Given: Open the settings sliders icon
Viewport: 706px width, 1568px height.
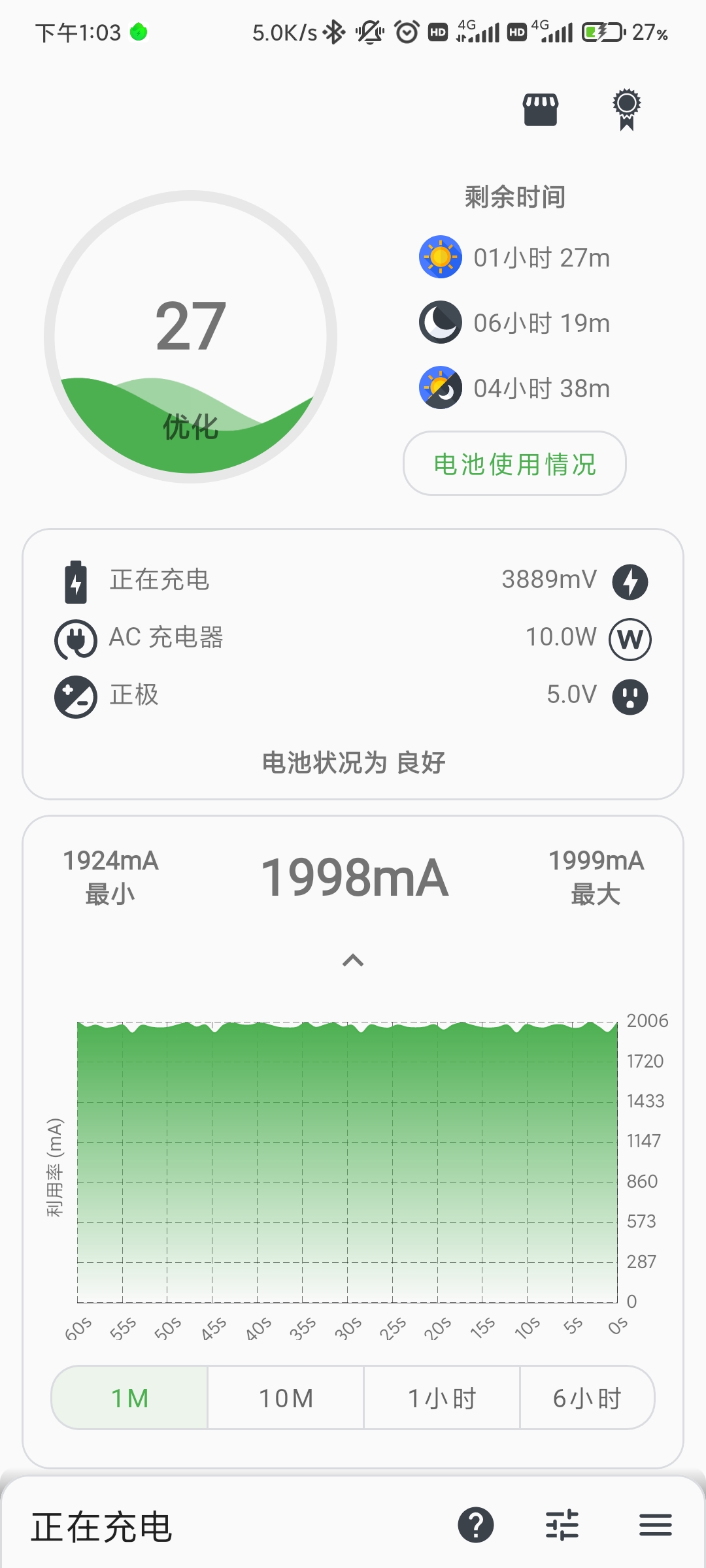Looking at the screenshot, I should click(x=562, y=1526).
